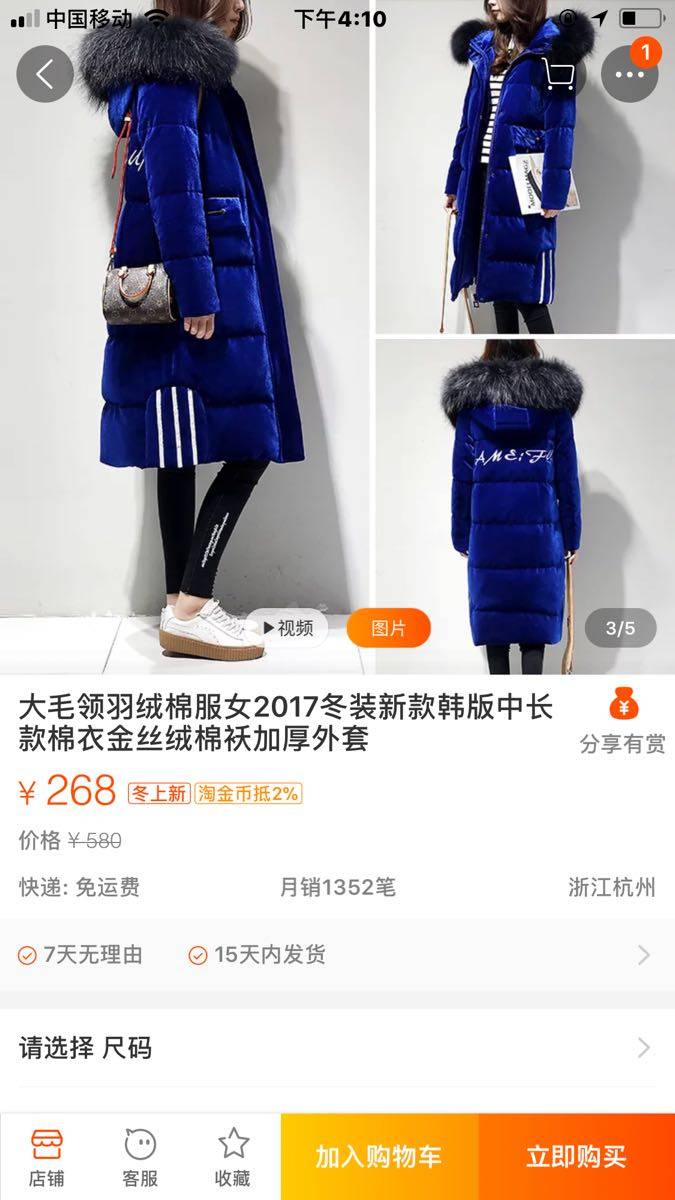Open 请选择 尺码 size selector
Image resolution: width=675 pixels, height=1200 pixels.
point(336,1048)
